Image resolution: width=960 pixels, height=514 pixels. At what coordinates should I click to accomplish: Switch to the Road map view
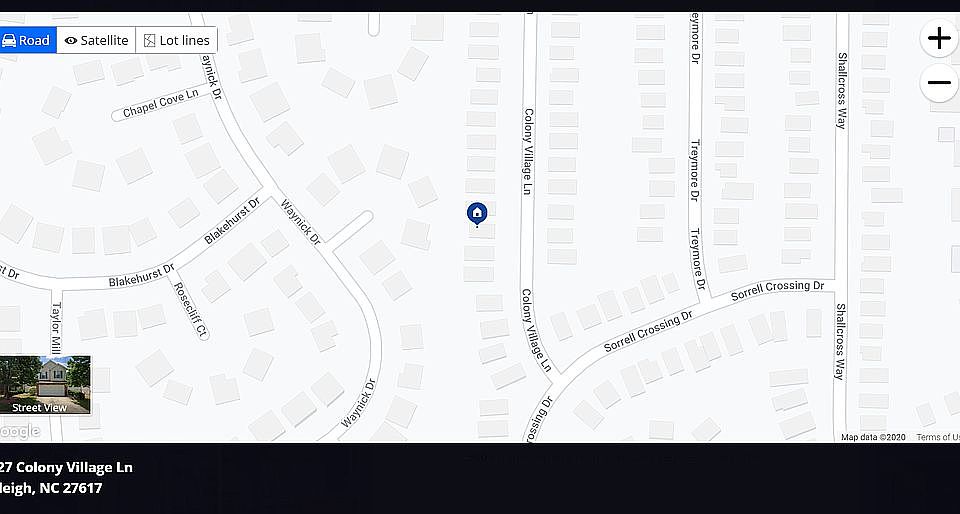pyautogui.click(x=27, y=40)
